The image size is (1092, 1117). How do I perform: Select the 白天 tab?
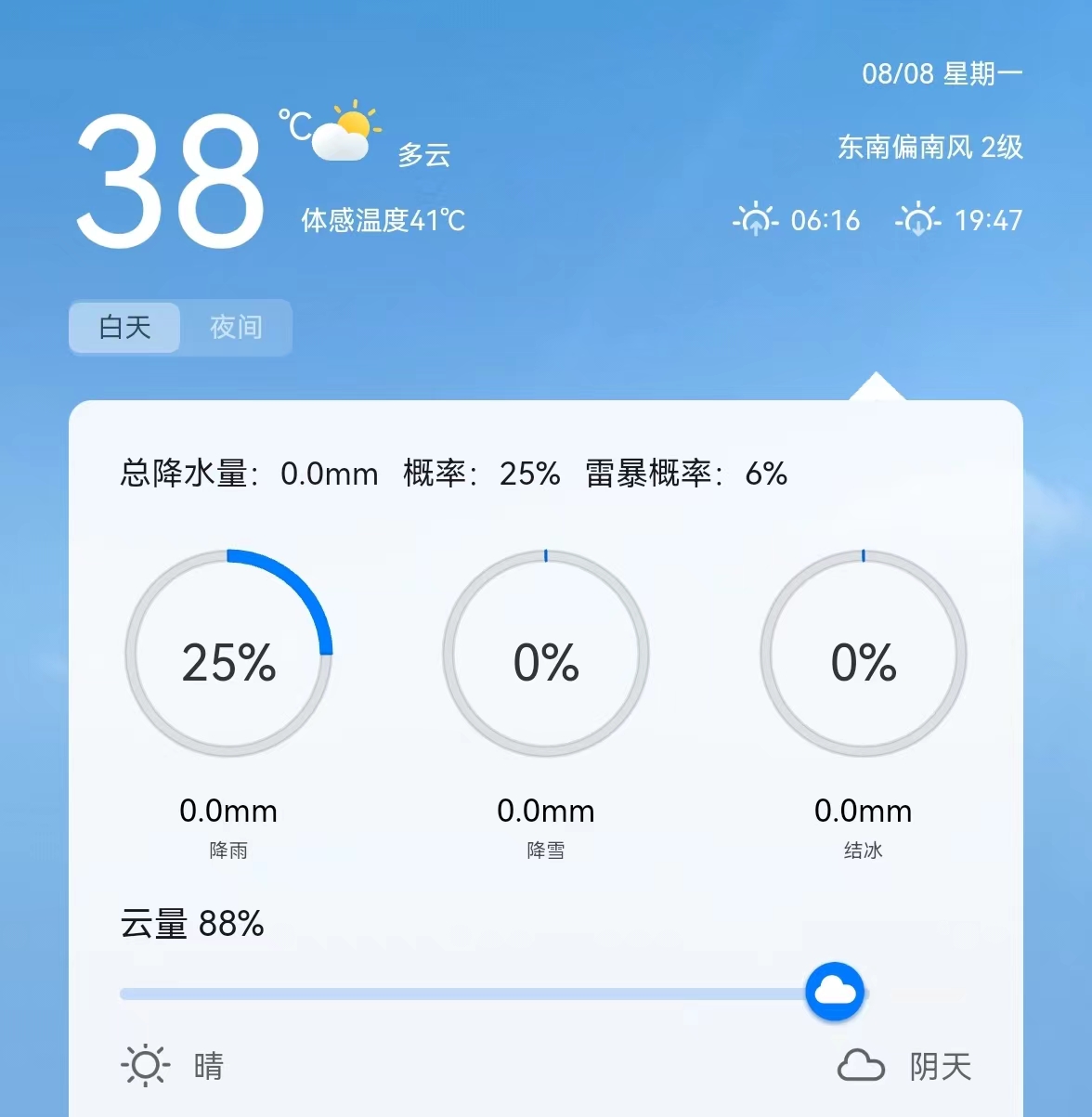(x=125, y=327)
